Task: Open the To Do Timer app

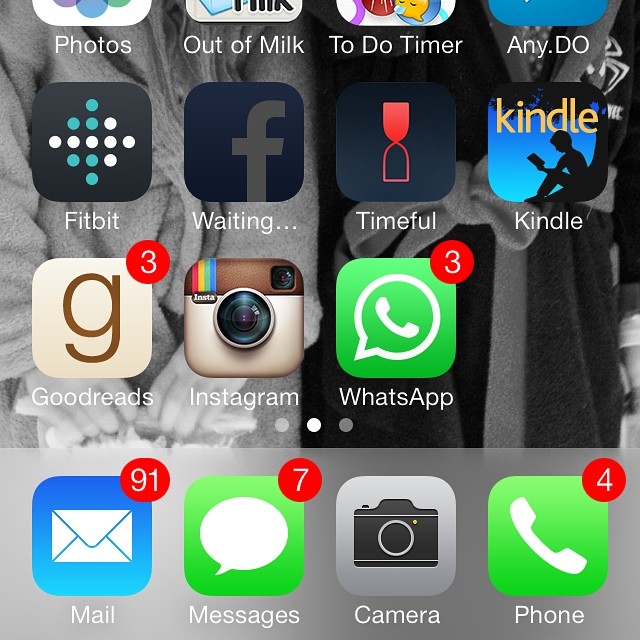Action: click(x=396, y=14)
